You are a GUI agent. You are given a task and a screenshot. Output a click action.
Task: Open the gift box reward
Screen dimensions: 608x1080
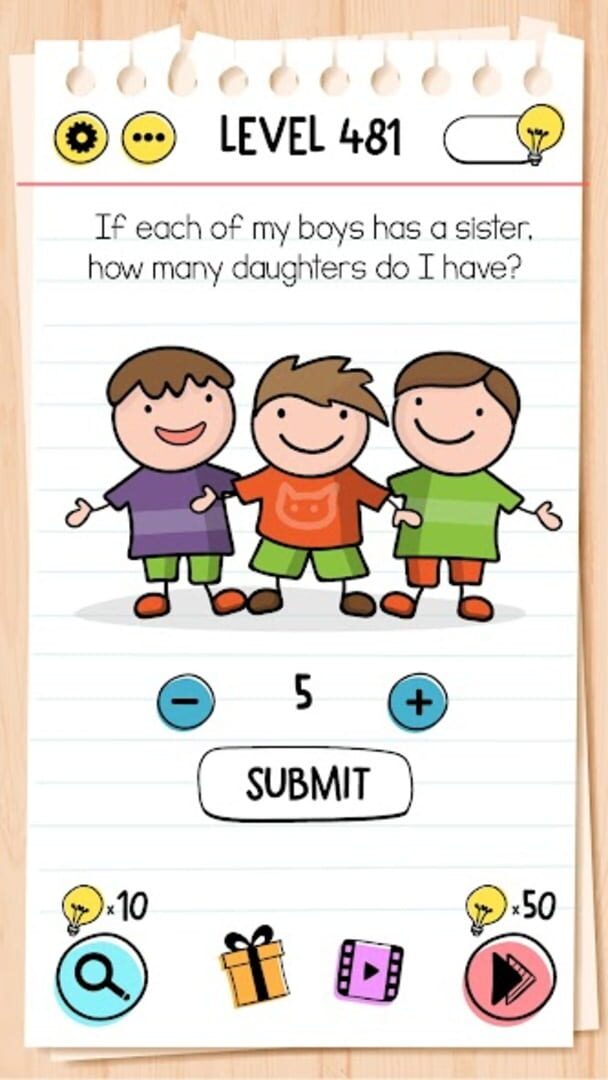254,966
